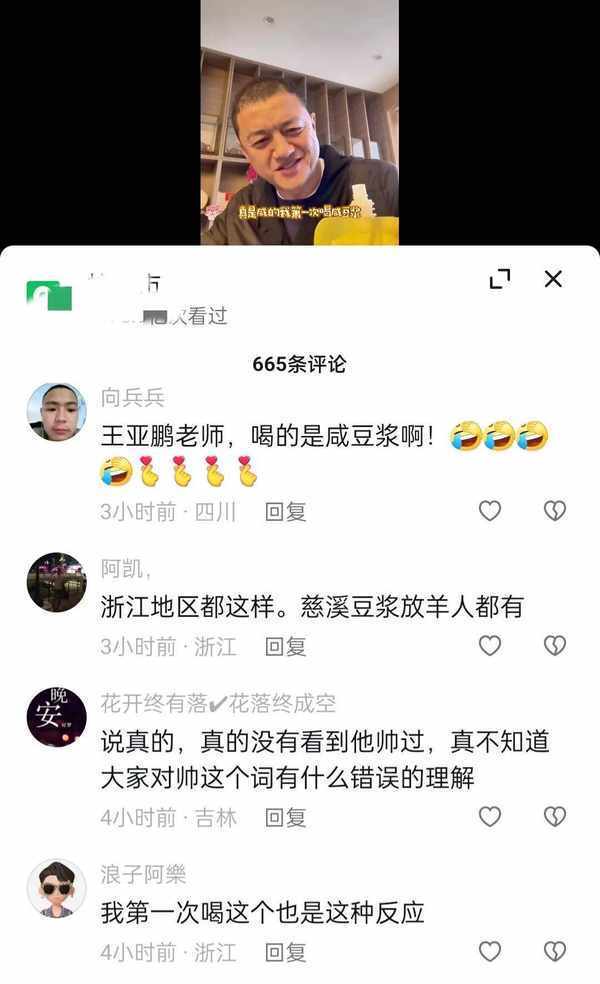Expand the comments panel to full screen
This screenshot has height=984, width=600.
point(500,279)
